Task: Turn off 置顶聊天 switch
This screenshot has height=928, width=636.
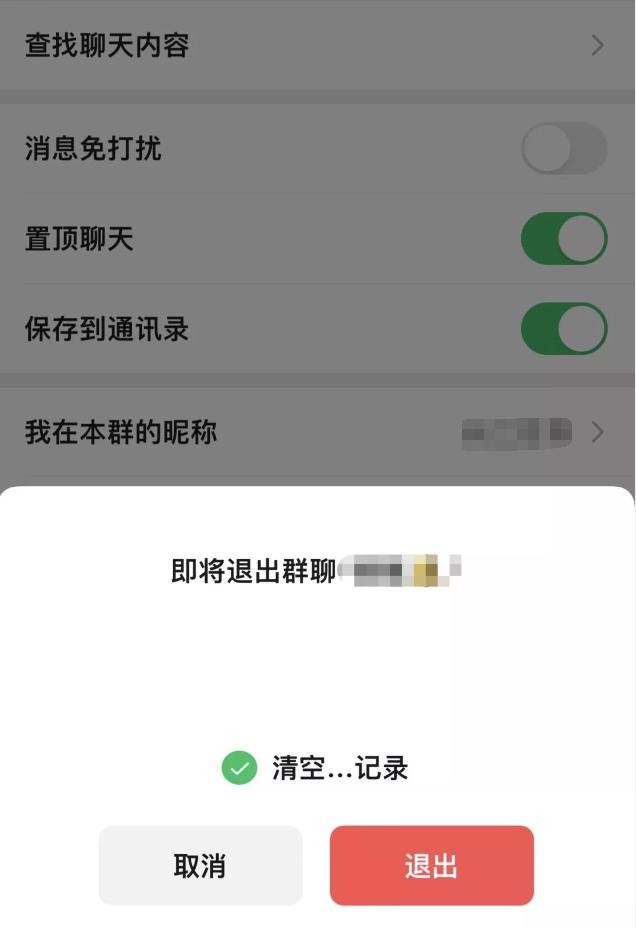Action: 564,239
